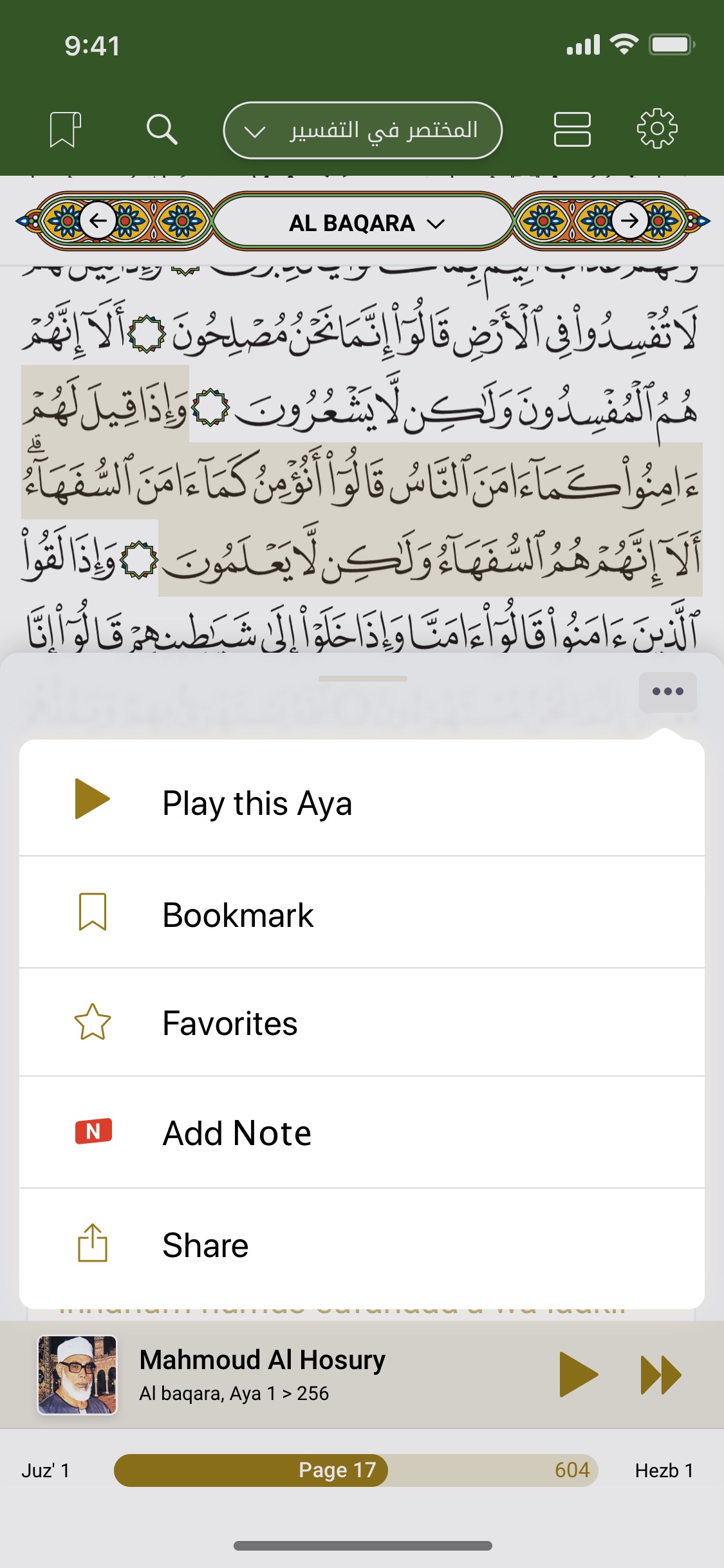Tap the Page 17 progress slider
This screenshot has height=1568, width=724.
(356, 1470)
